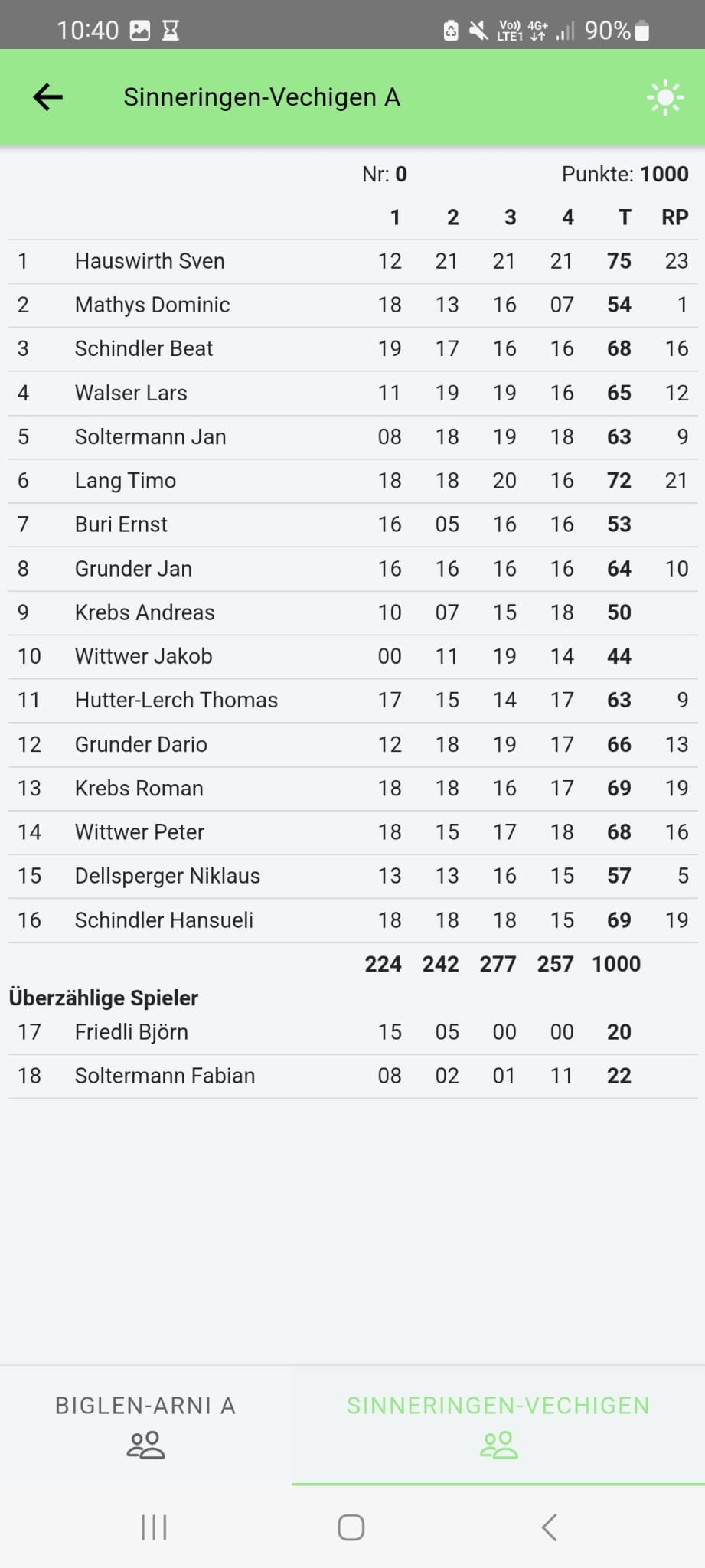Screen dimensions: 705x1568
Task: Switch to the Biglen-Arni A tab
Action: [x=145, y=1426]
